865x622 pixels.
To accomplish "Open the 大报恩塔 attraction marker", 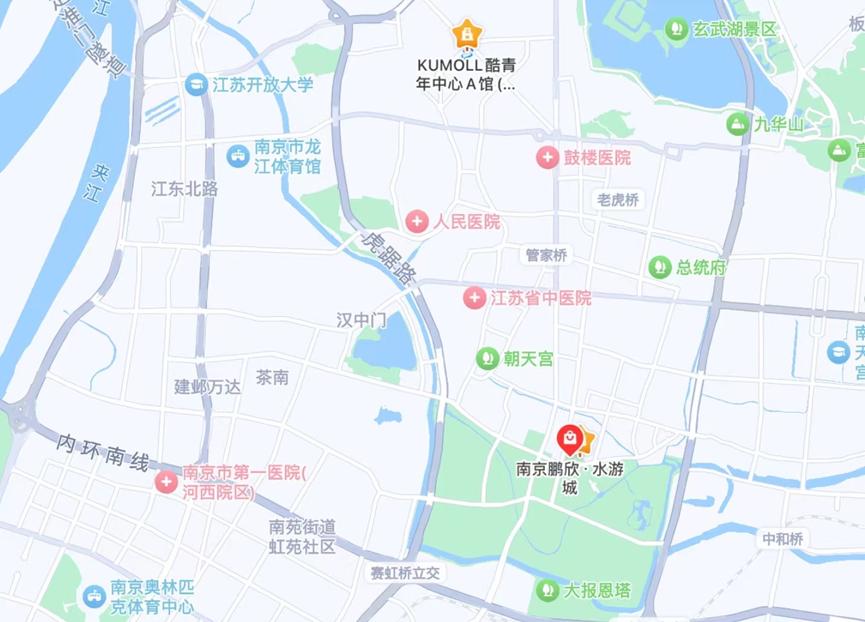I will 547,591.
